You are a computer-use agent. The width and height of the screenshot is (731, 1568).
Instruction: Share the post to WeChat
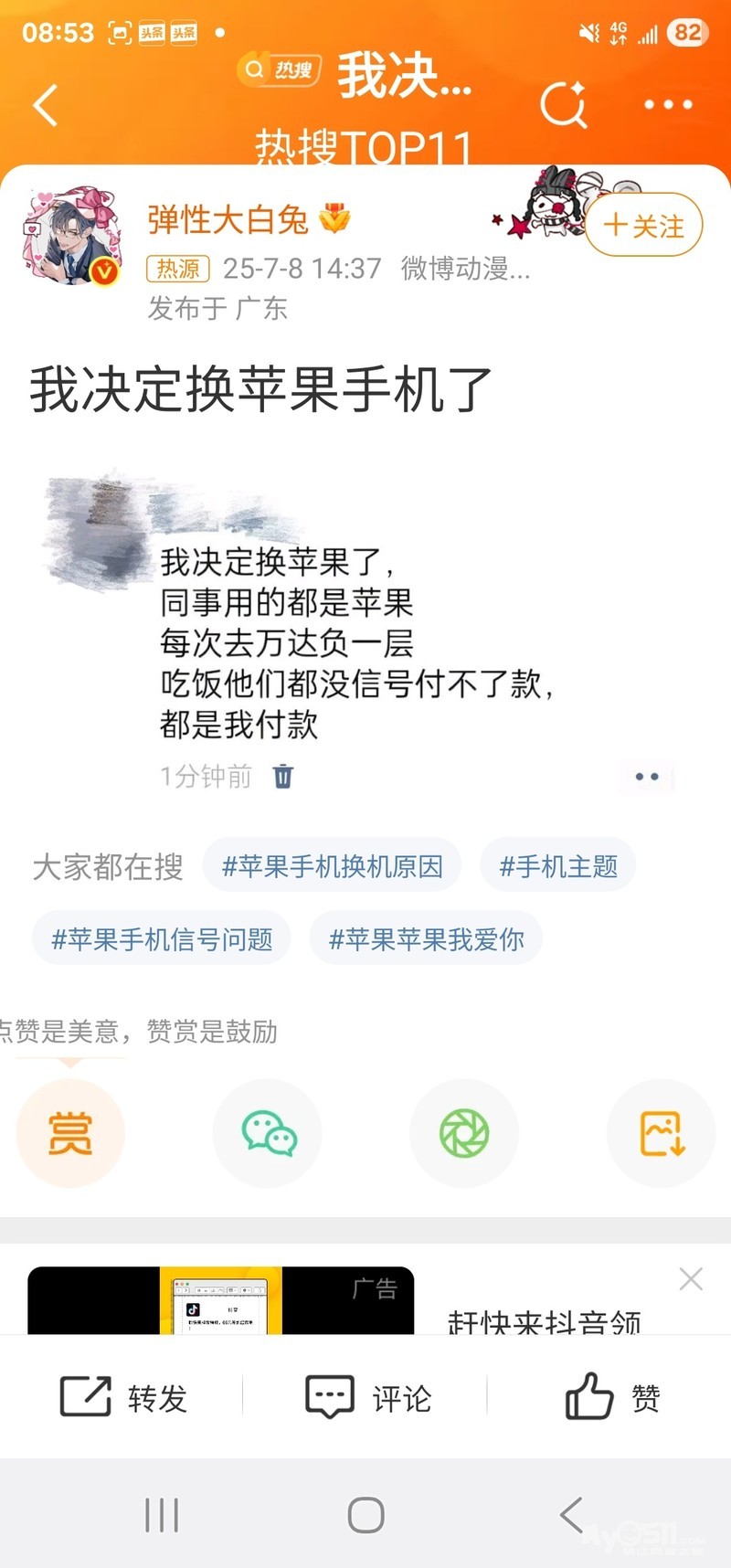click(268, 1133)
